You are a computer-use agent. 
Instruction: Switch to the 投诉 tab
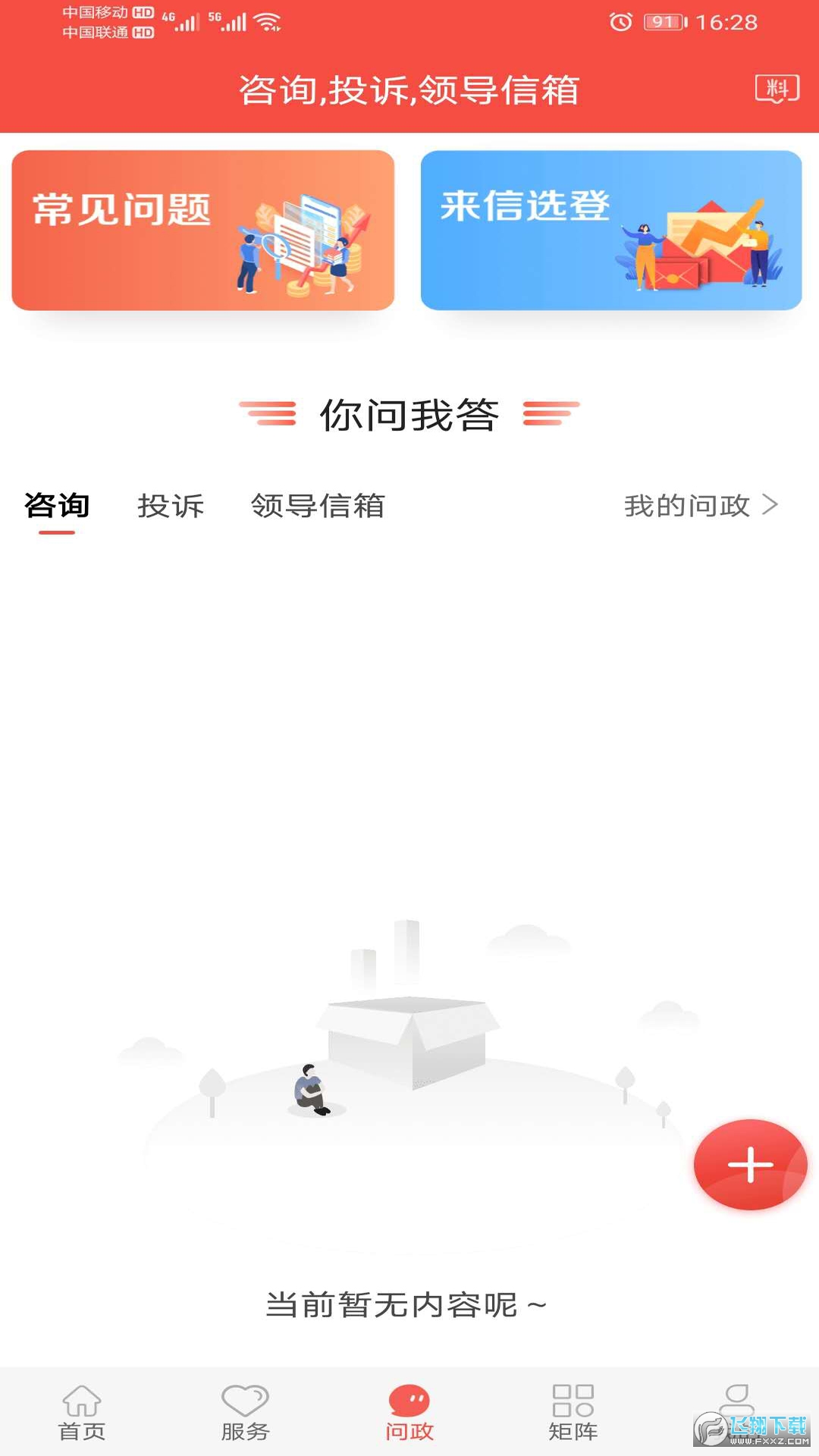pos(171,506)
